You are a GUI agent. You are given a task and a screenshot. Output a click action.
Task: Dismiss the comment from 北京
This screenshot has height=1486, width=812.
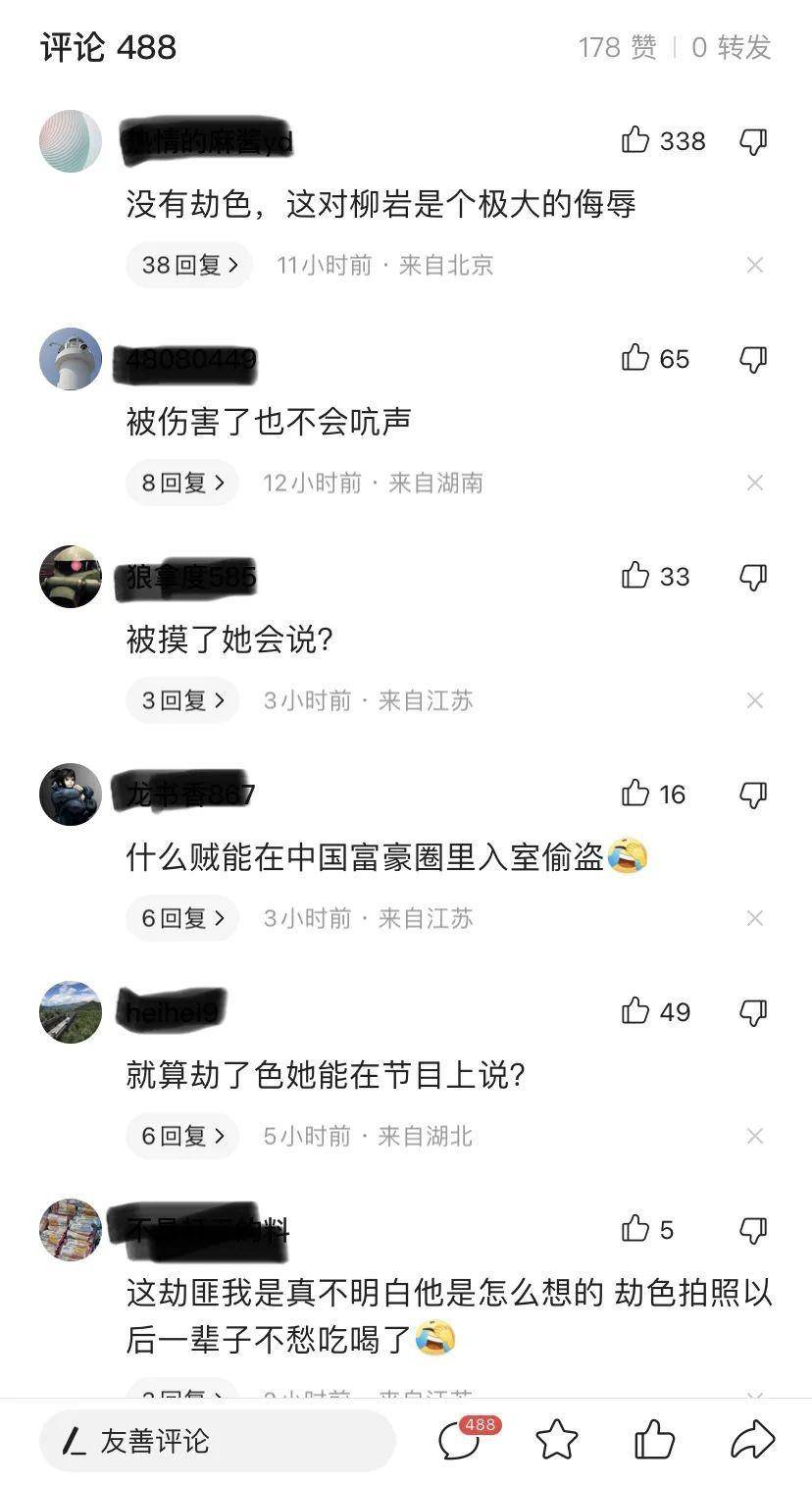pos(754,265)
